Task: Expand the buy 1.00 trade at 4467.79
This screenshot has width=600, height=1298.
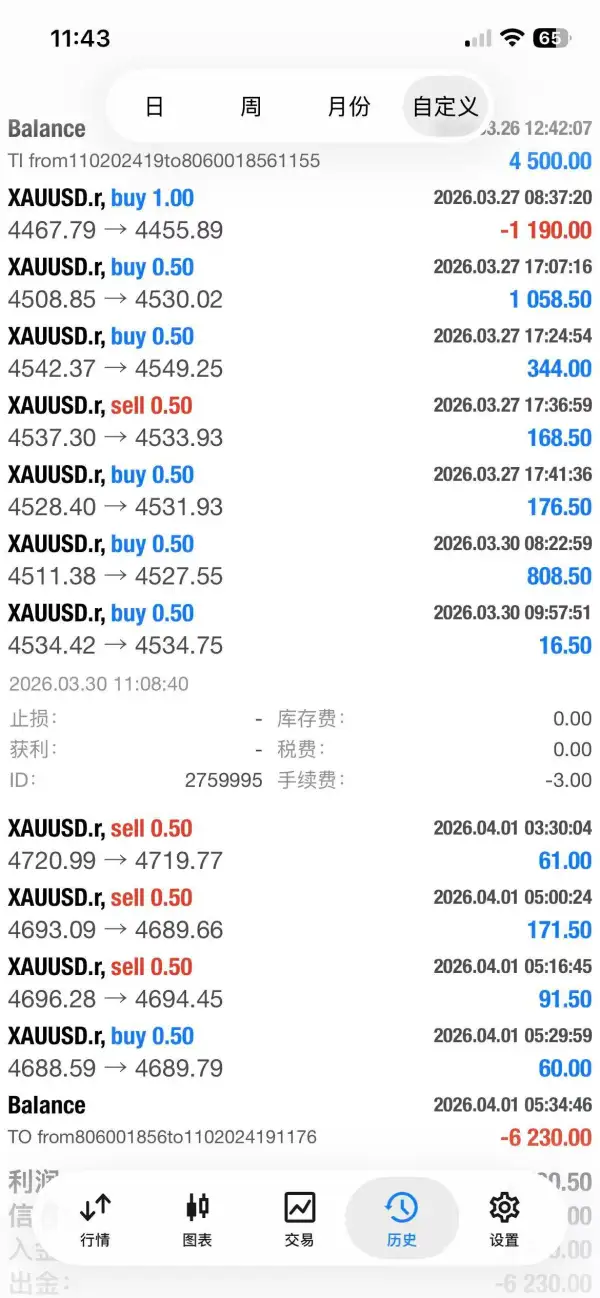Action: click(x=300, y=214)
